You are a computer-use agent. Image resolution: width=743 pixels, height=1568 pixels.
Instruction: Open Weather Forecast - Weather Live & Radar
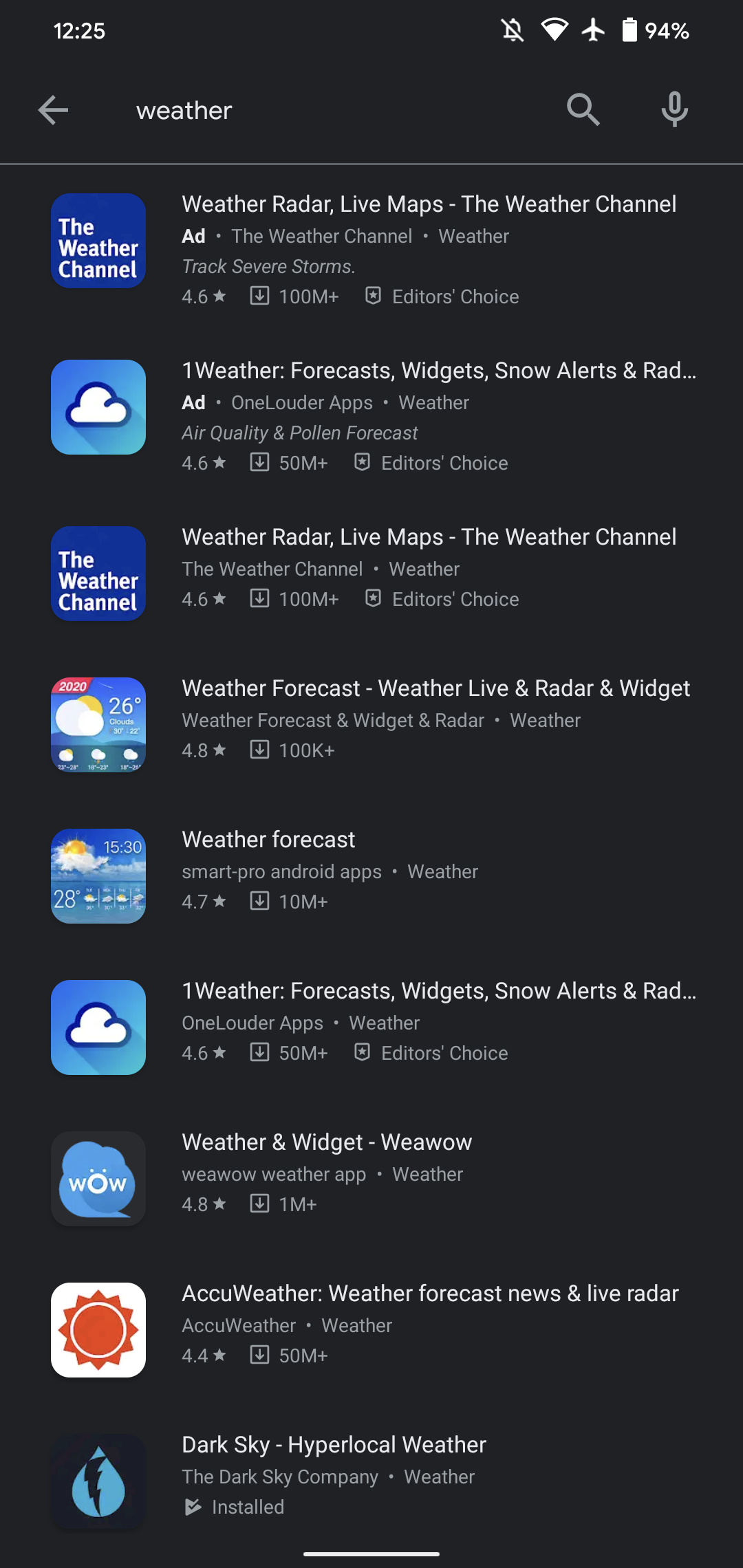point(435,689)
